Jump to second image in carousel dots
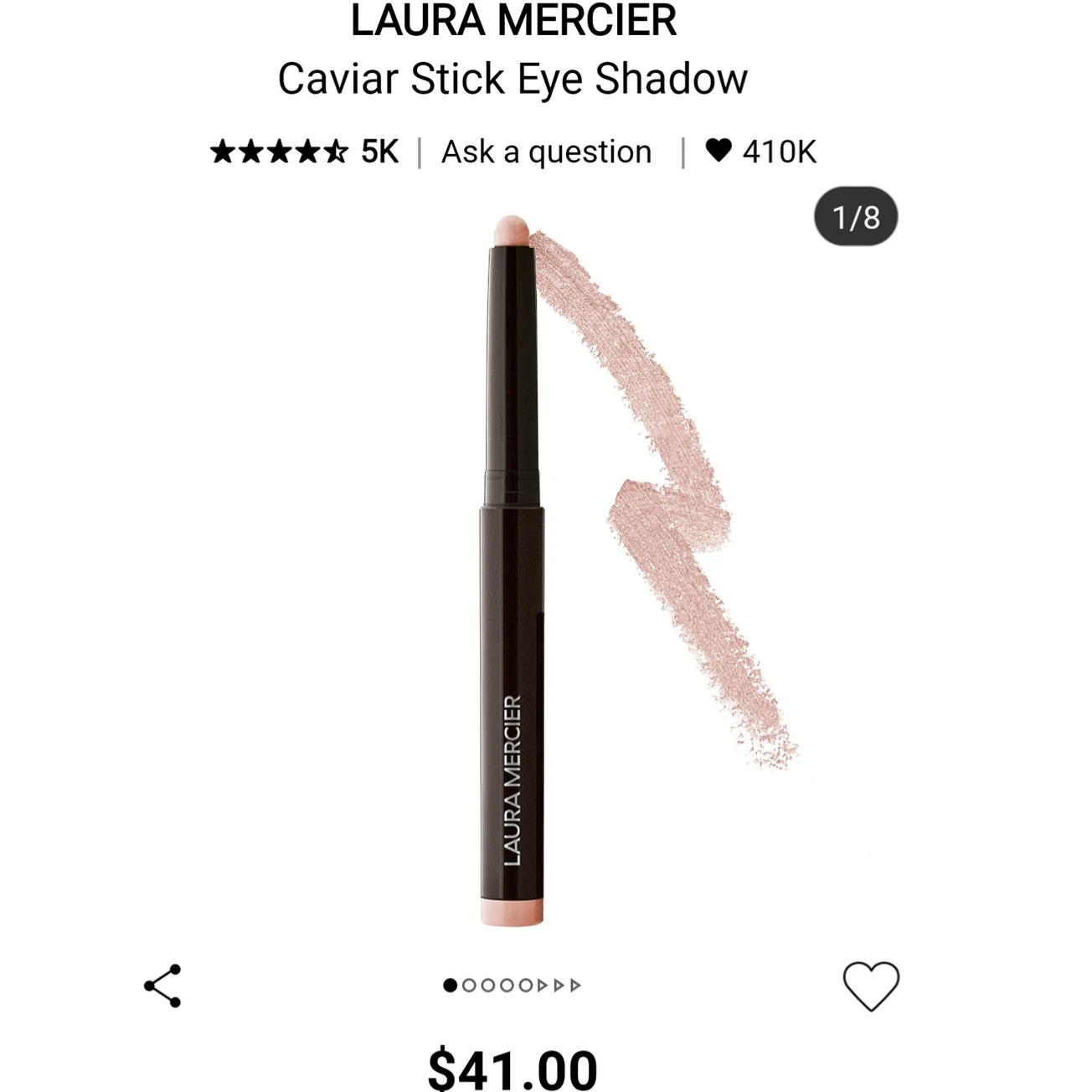This screenshot has height=1092, width=1092. tap(469, 986)
